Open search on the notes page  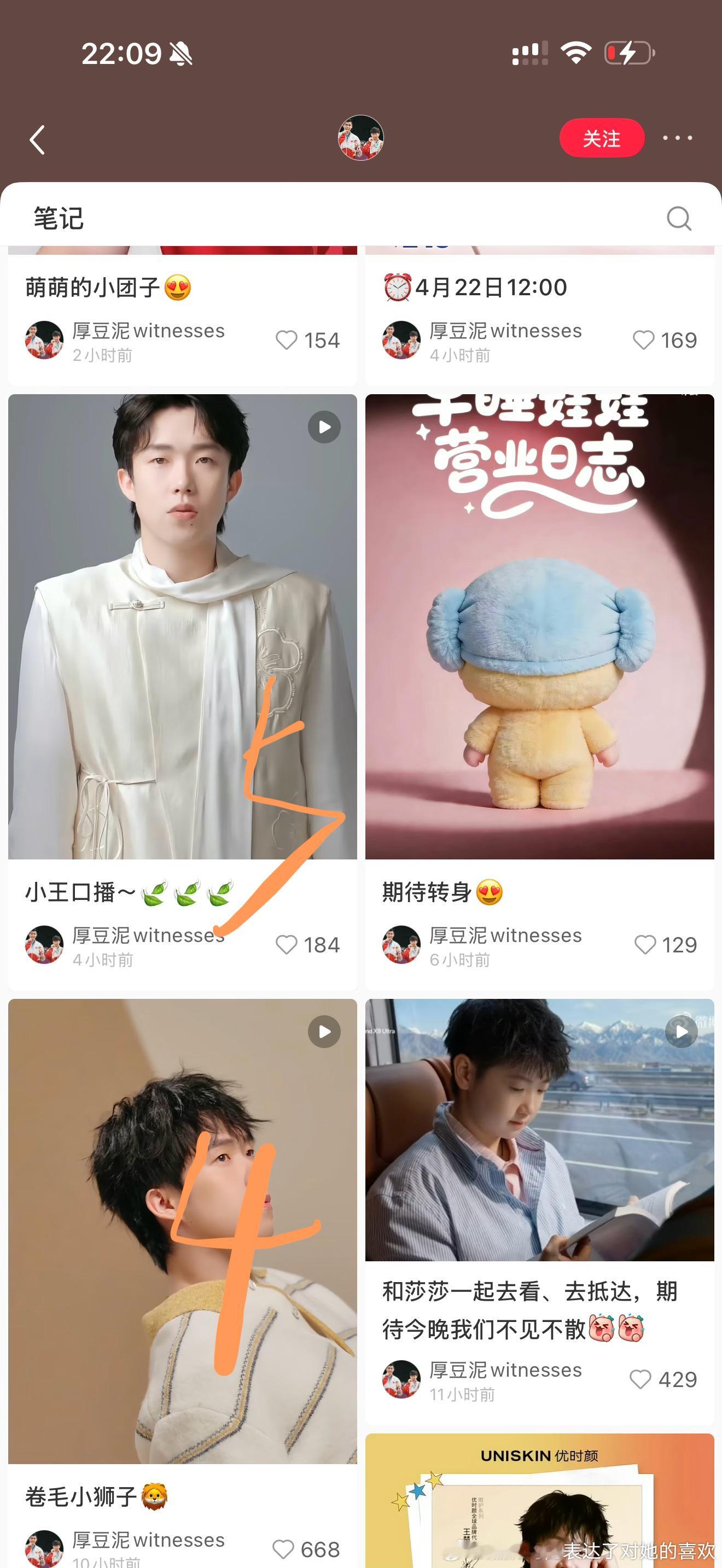coord(680,219)
